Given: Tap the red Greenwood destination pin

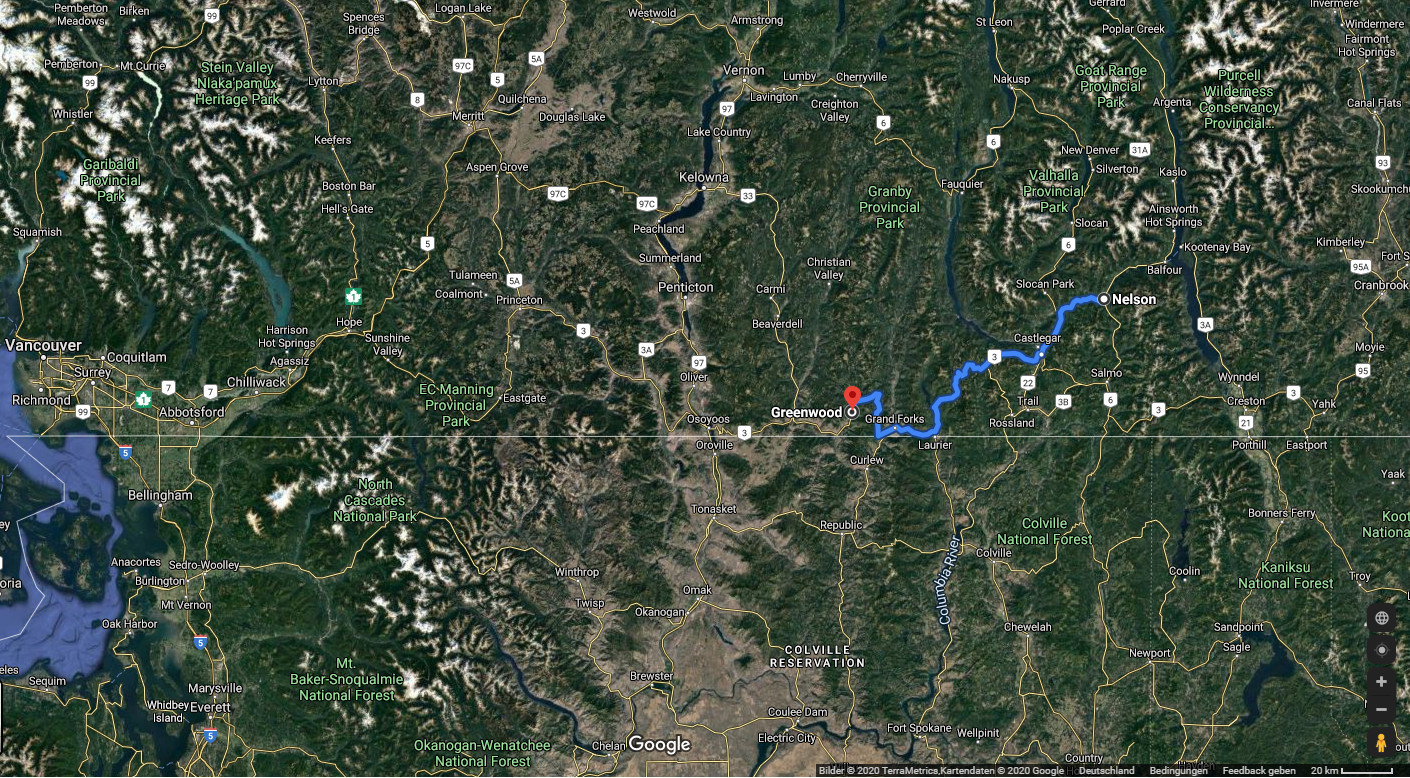Looking at the screenshot, I should point(852,396).
